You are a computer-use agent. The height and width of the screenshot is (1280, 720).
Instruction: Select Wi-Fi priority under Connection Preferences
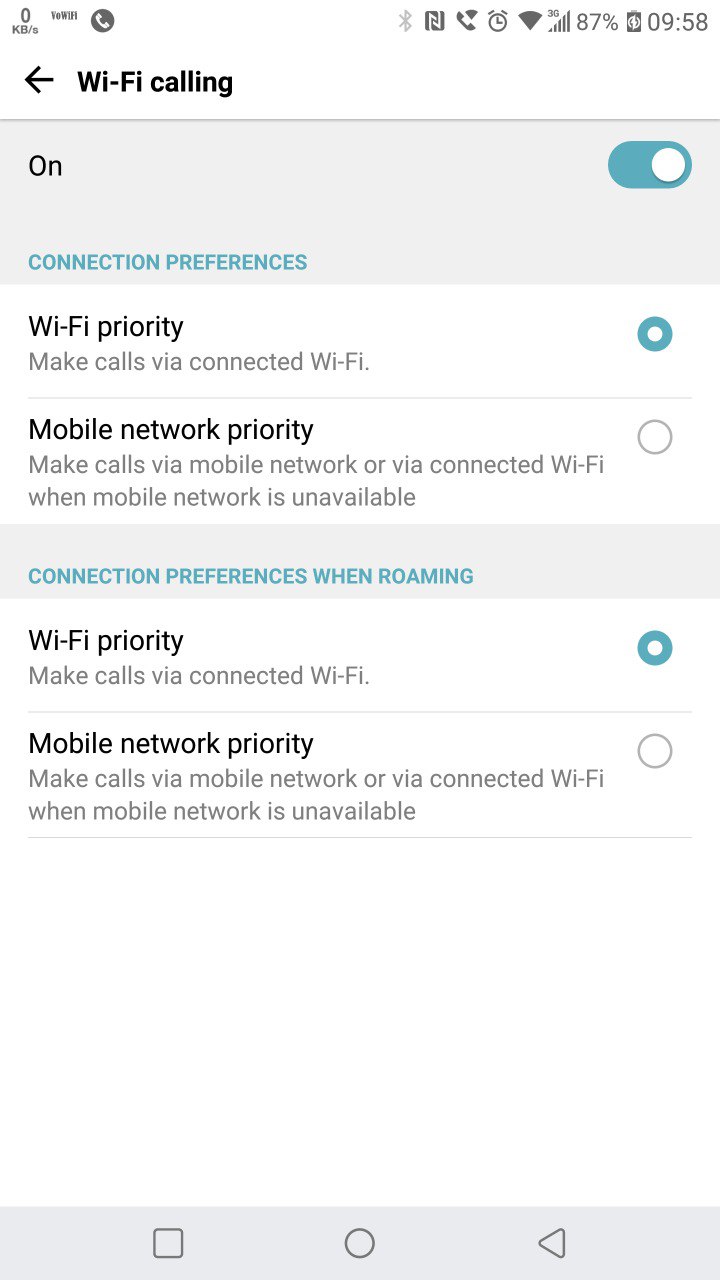click(x=654, y=334)
